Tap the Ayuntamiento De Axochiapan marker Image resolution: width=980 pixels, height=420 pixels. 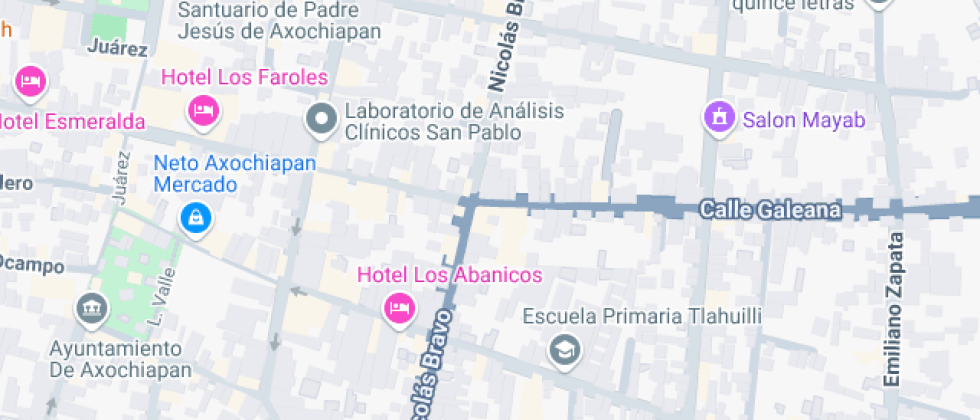[91, 308]
